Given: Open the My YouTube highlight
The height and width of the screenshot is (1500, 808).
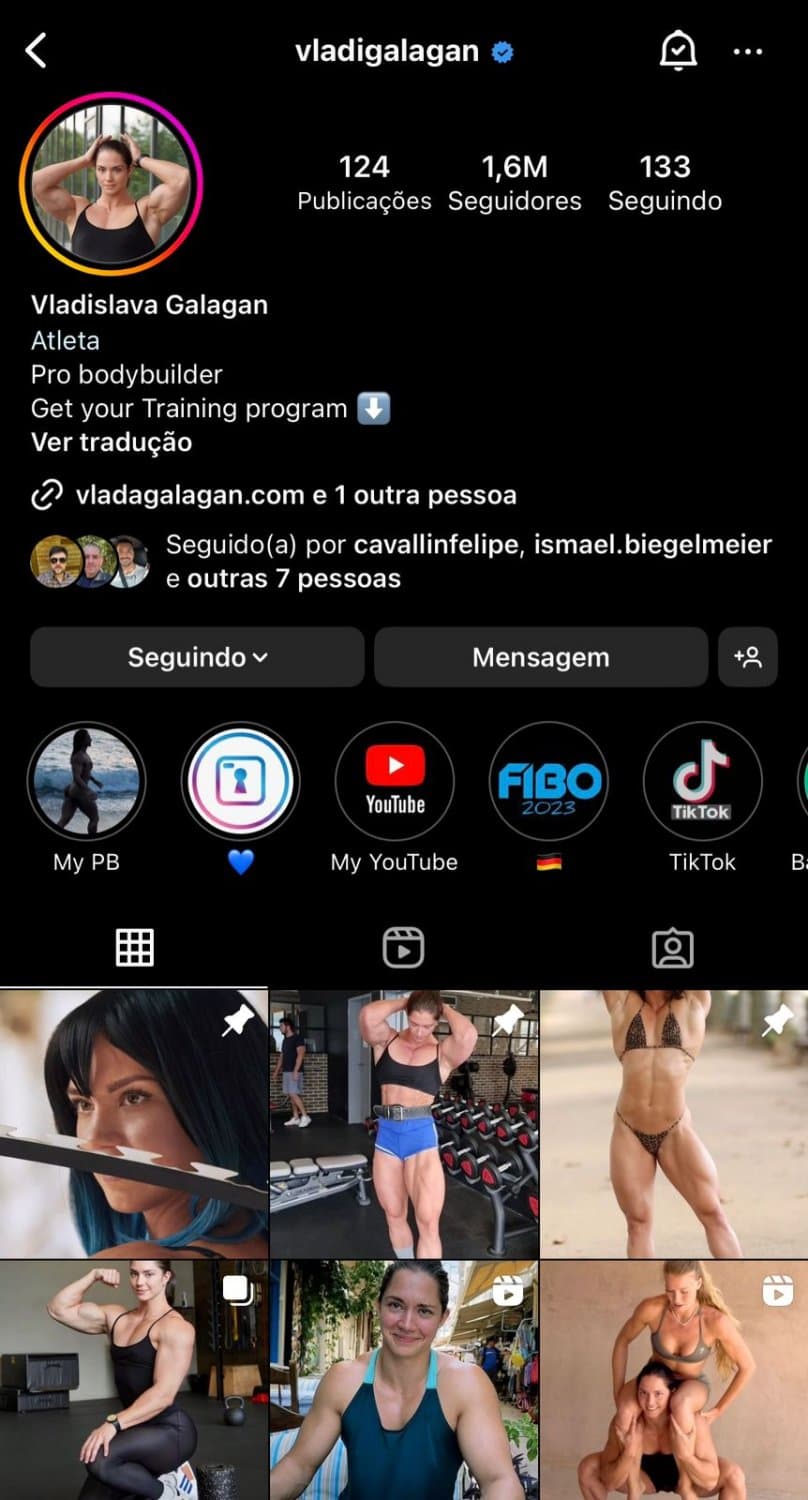Looking at the screenshot, I should point(394,782).
